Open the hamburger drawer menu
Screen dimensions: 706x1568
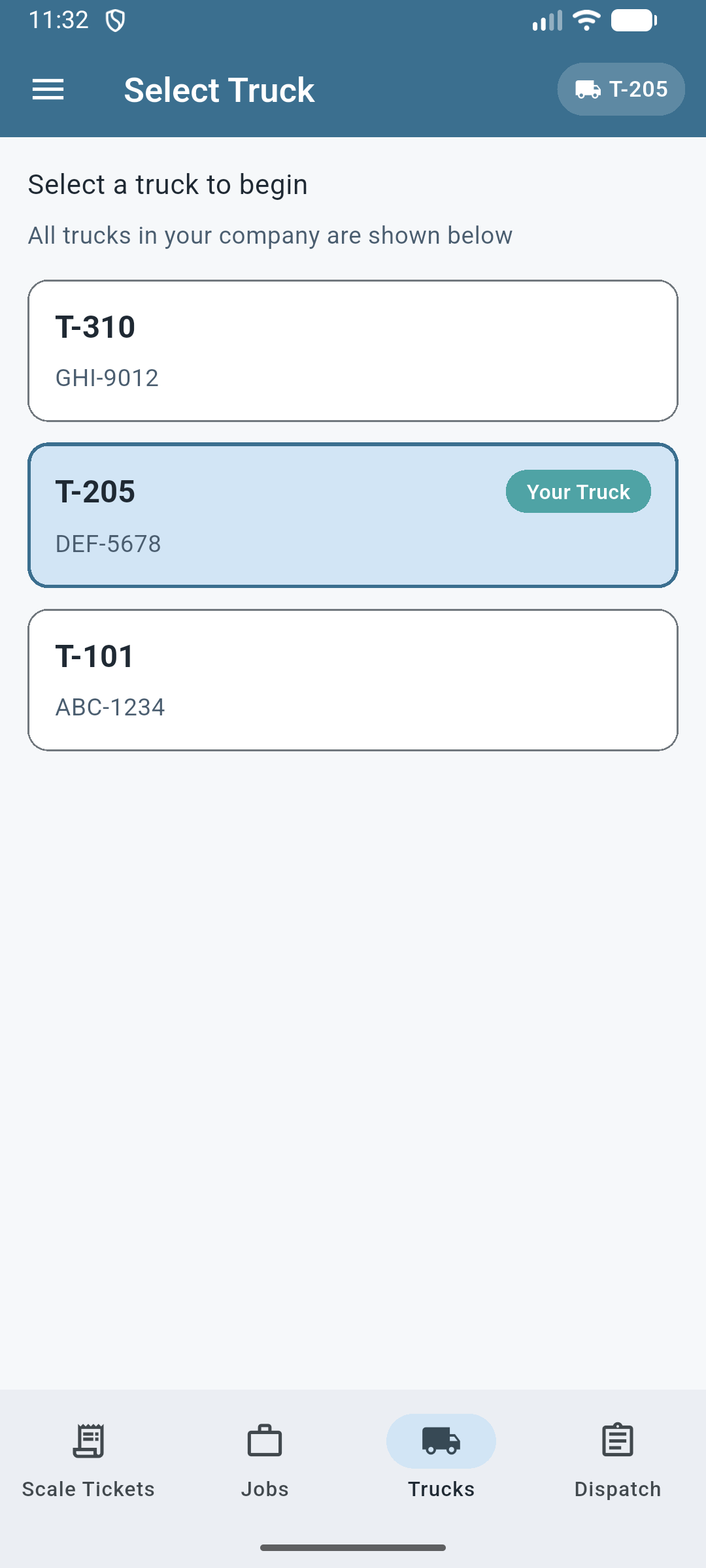click(x=48, y=90)
